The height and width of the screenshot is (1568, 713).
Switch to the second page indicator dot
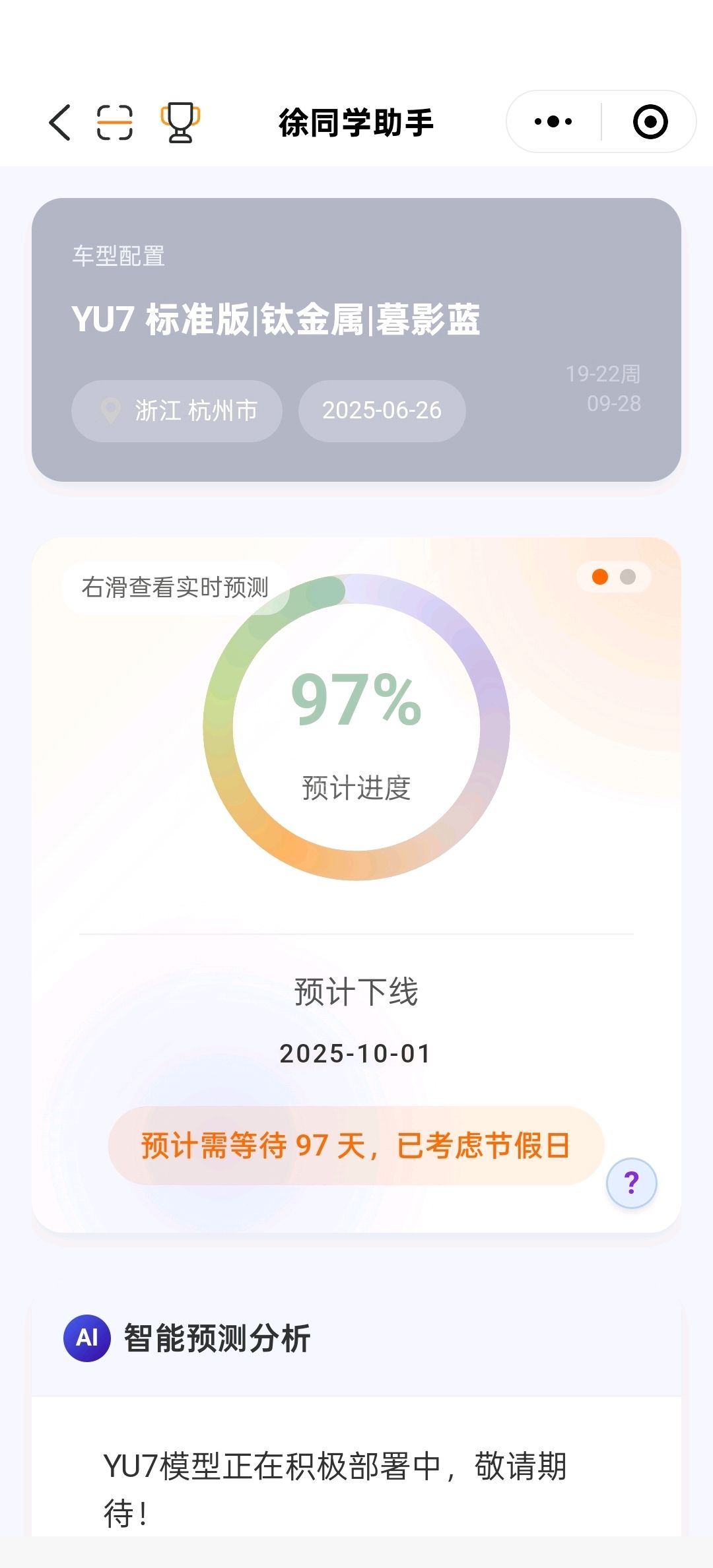[x=628, y=577]
